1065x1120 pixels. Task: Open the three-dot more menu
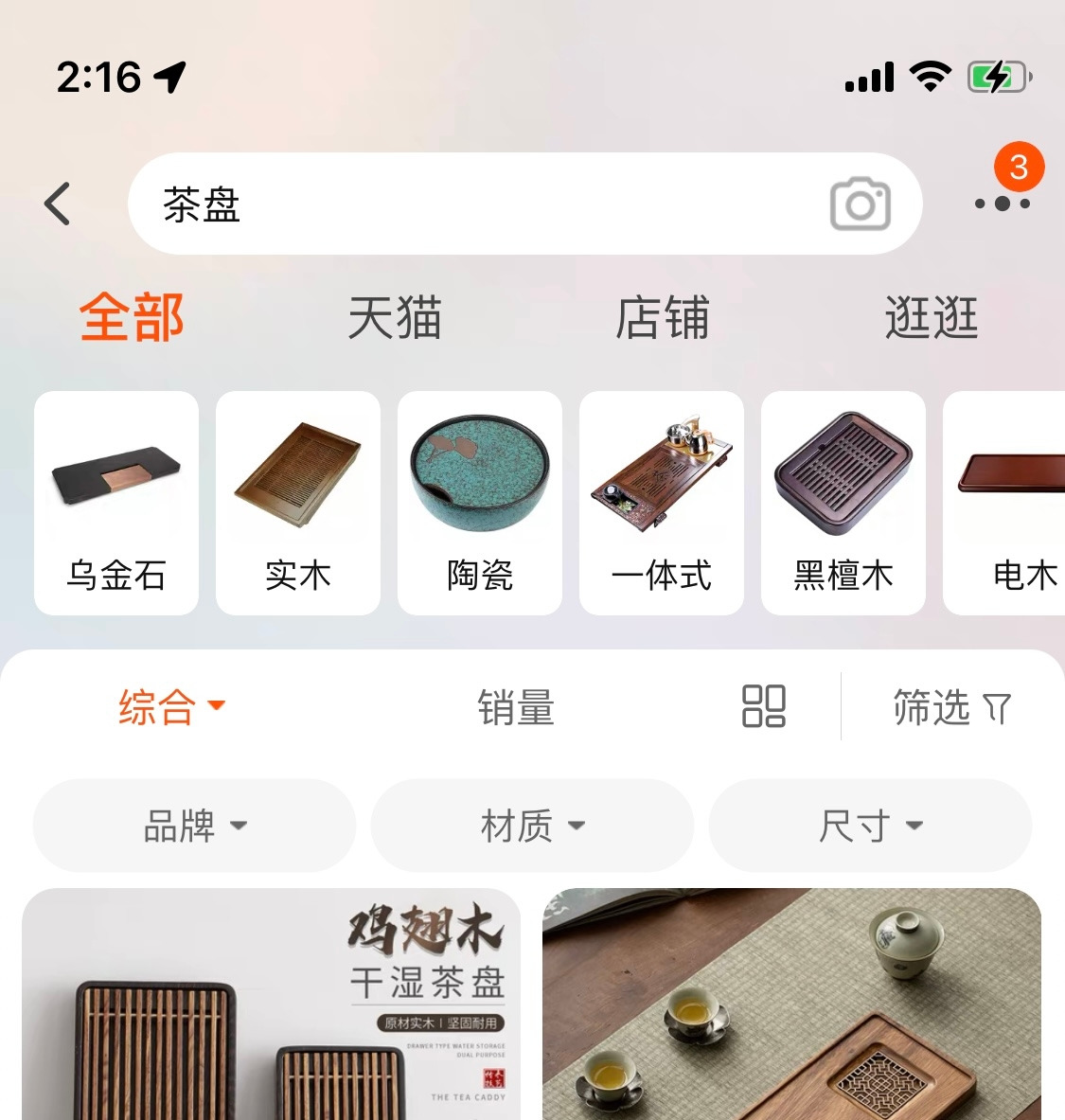click(x=1003, y=204)
